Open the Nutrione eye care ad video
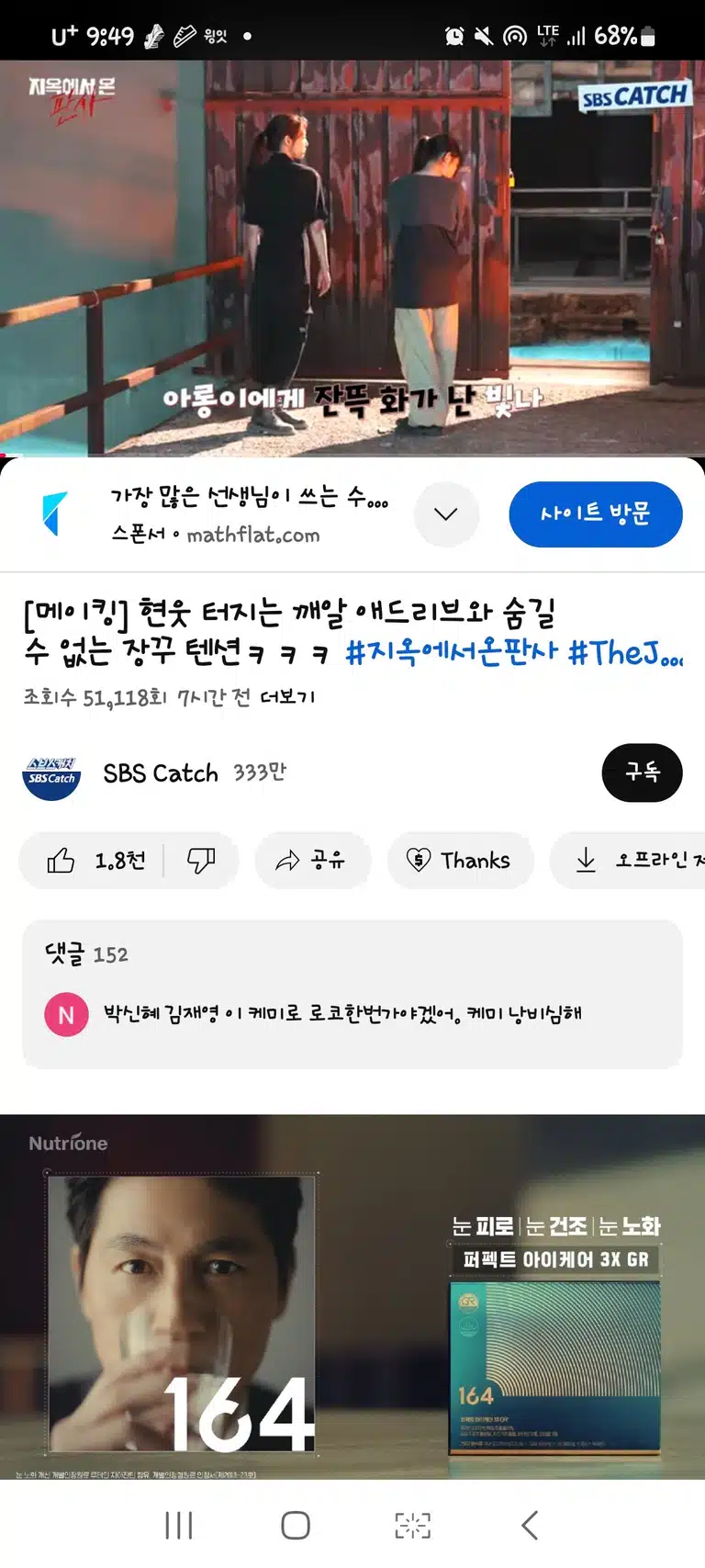Viewport: 705px width, 1568px height. click(352, 1297)
